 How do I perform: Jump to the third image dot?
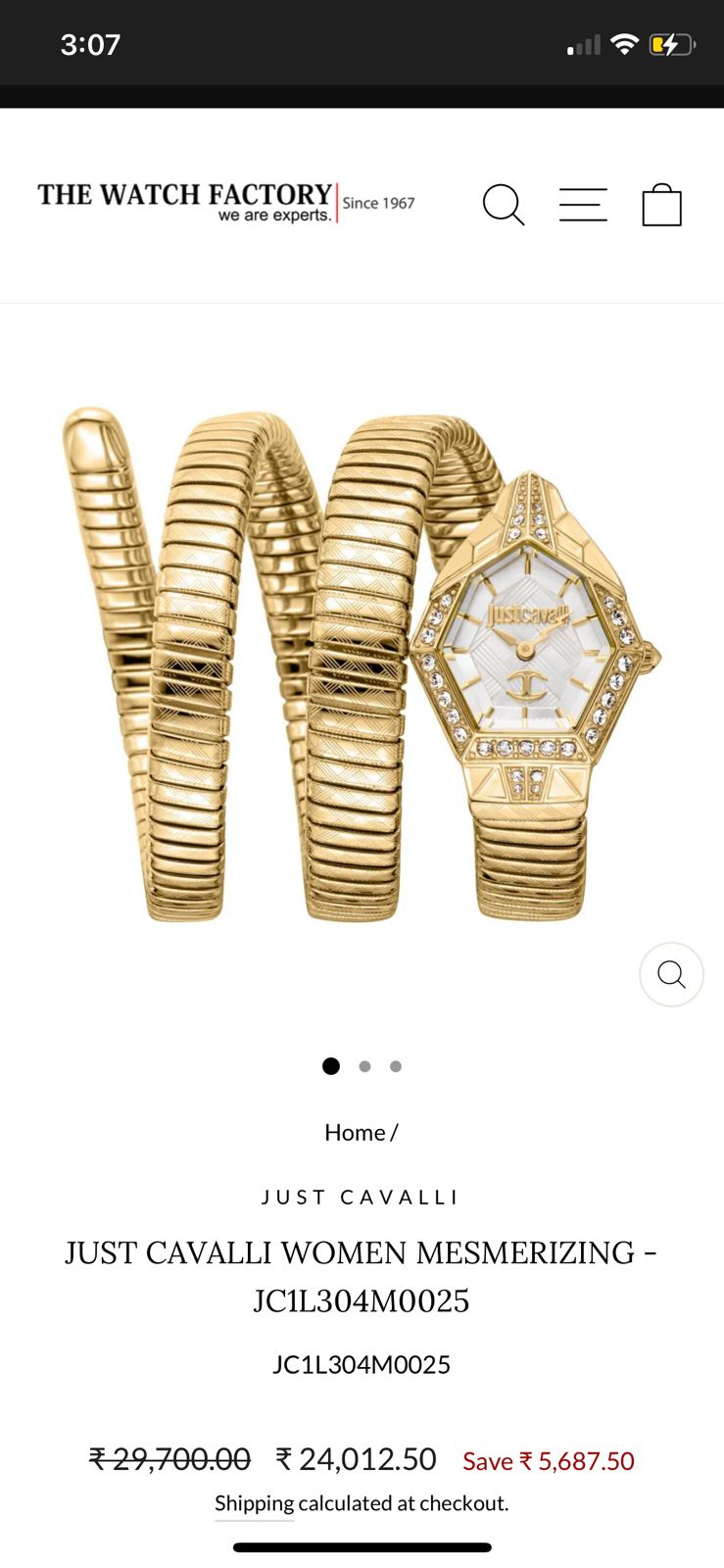click(x=396, y=1066)
